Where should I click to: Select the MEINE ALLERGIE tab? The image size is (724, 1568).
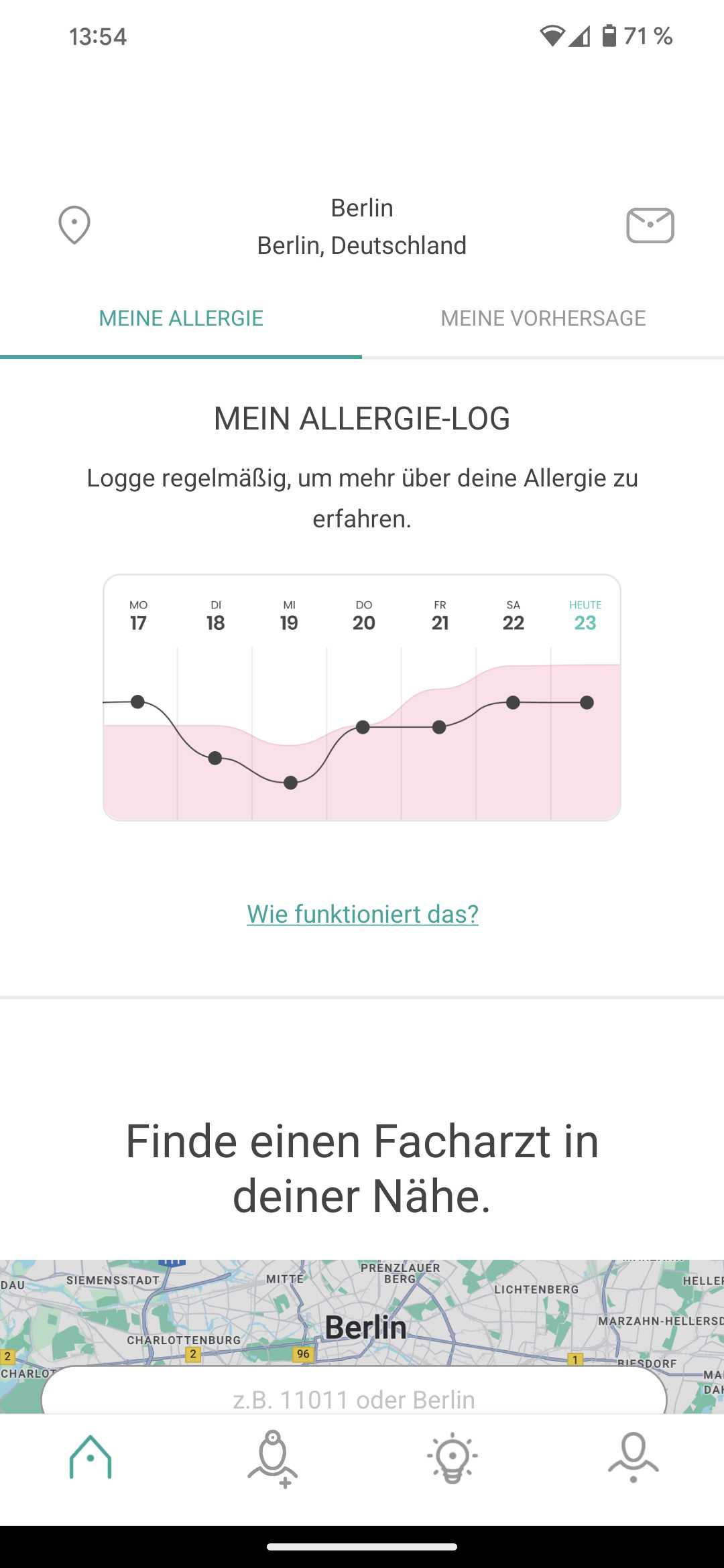pyautogui.click(x=181, y=318)
